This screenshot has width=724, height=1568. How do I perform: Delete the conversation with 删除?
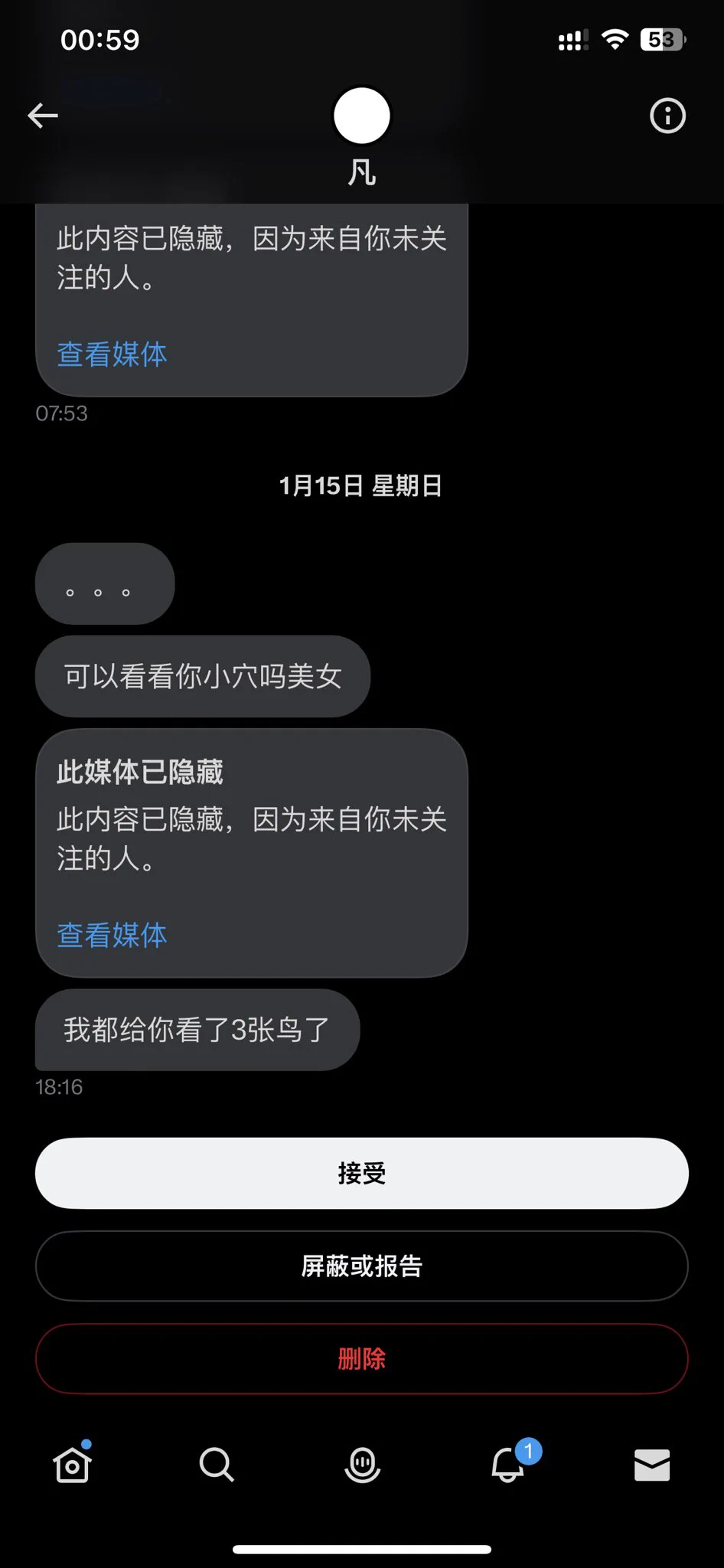click(x=361, y=1359)
